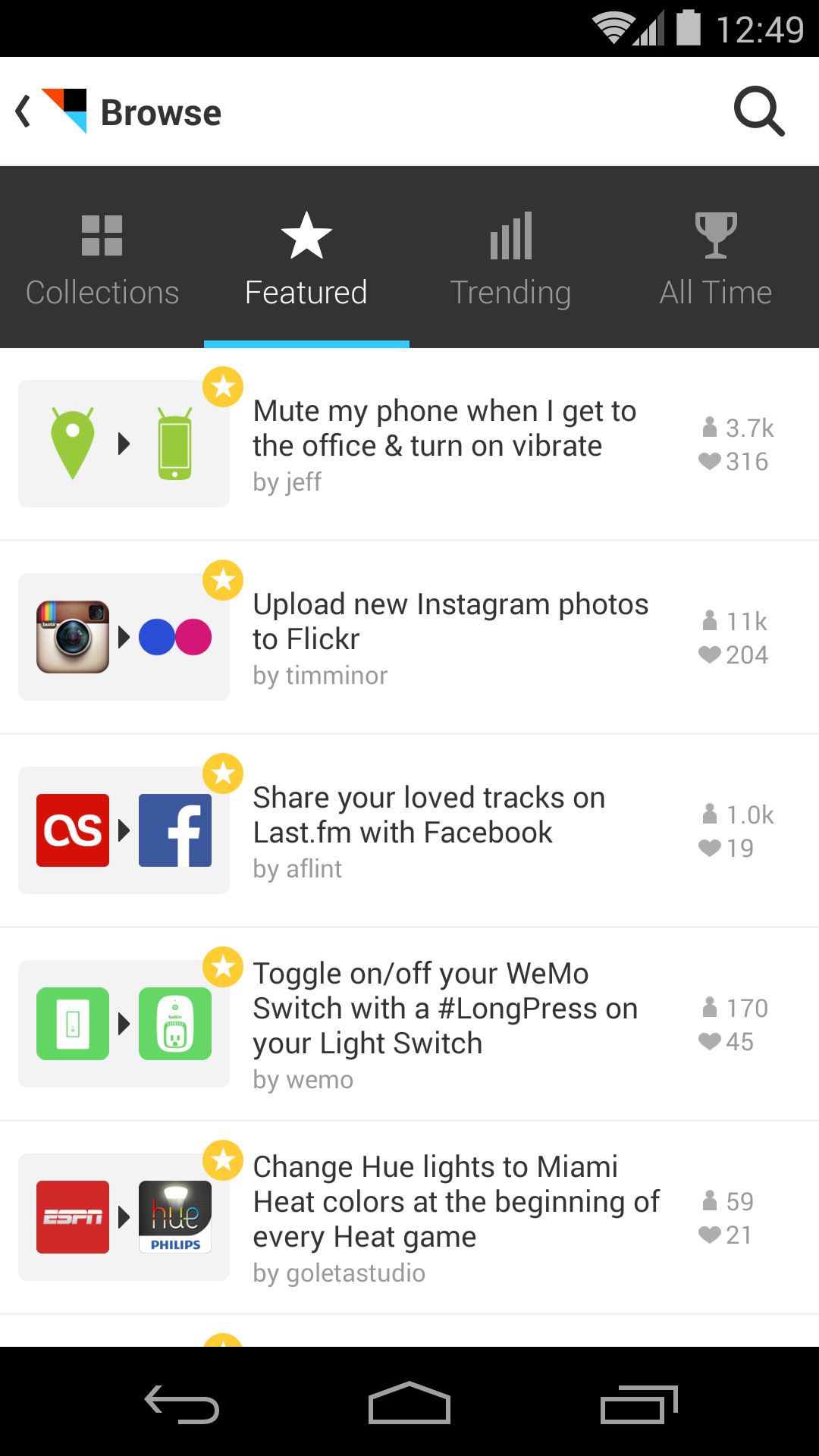Select the WeMo Switch LongPress recipe

click(409, 1024)
